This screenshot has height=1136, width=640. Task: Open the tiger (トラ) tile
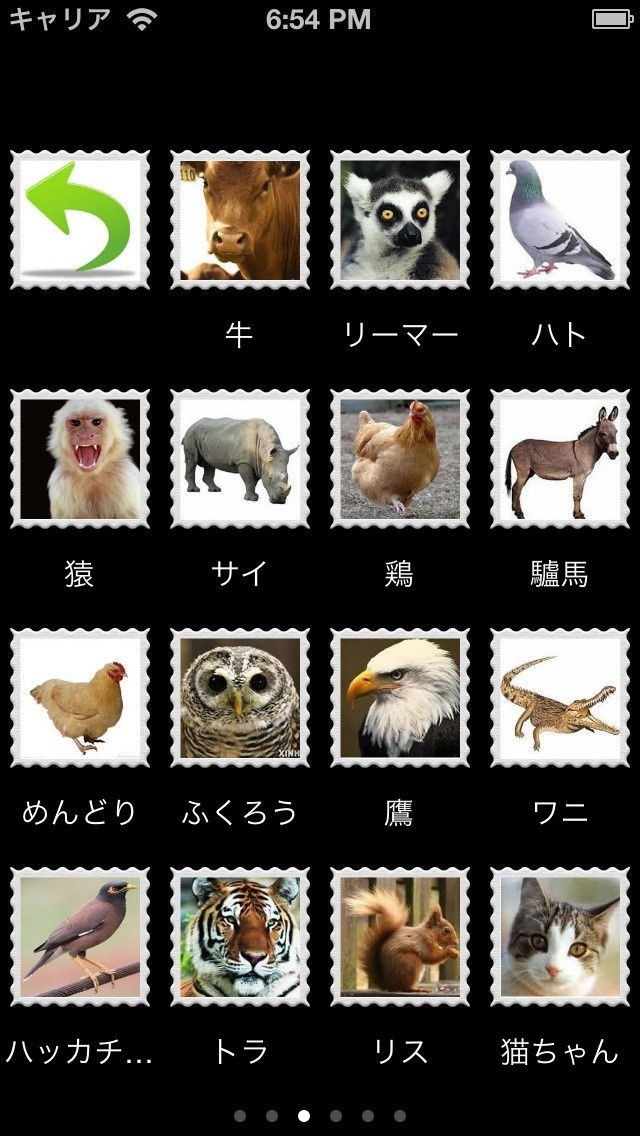click(x=240, y=937)
